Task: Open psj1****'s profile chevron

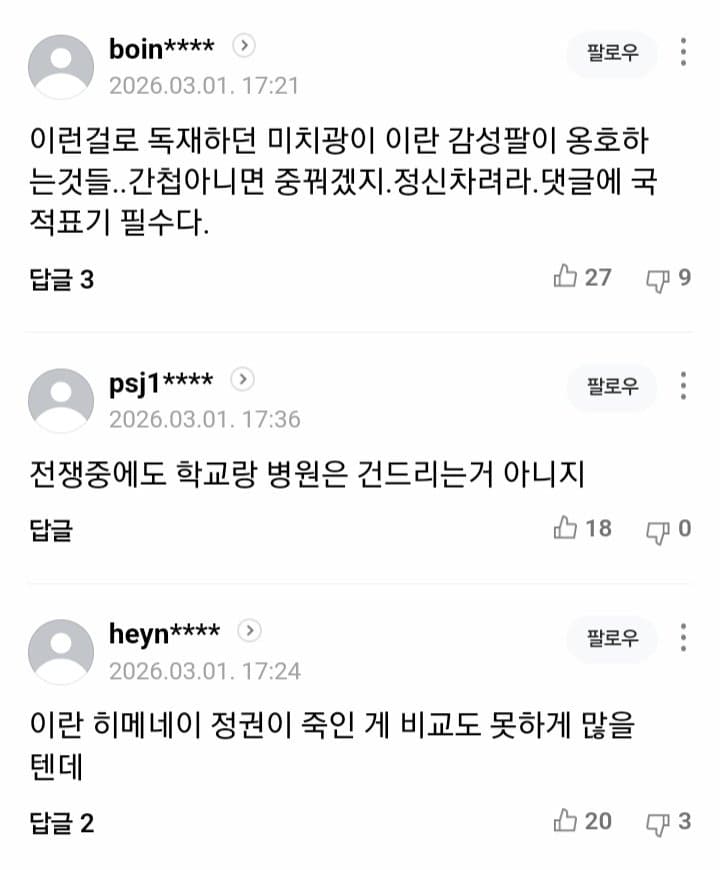Action: coord(243,380)
